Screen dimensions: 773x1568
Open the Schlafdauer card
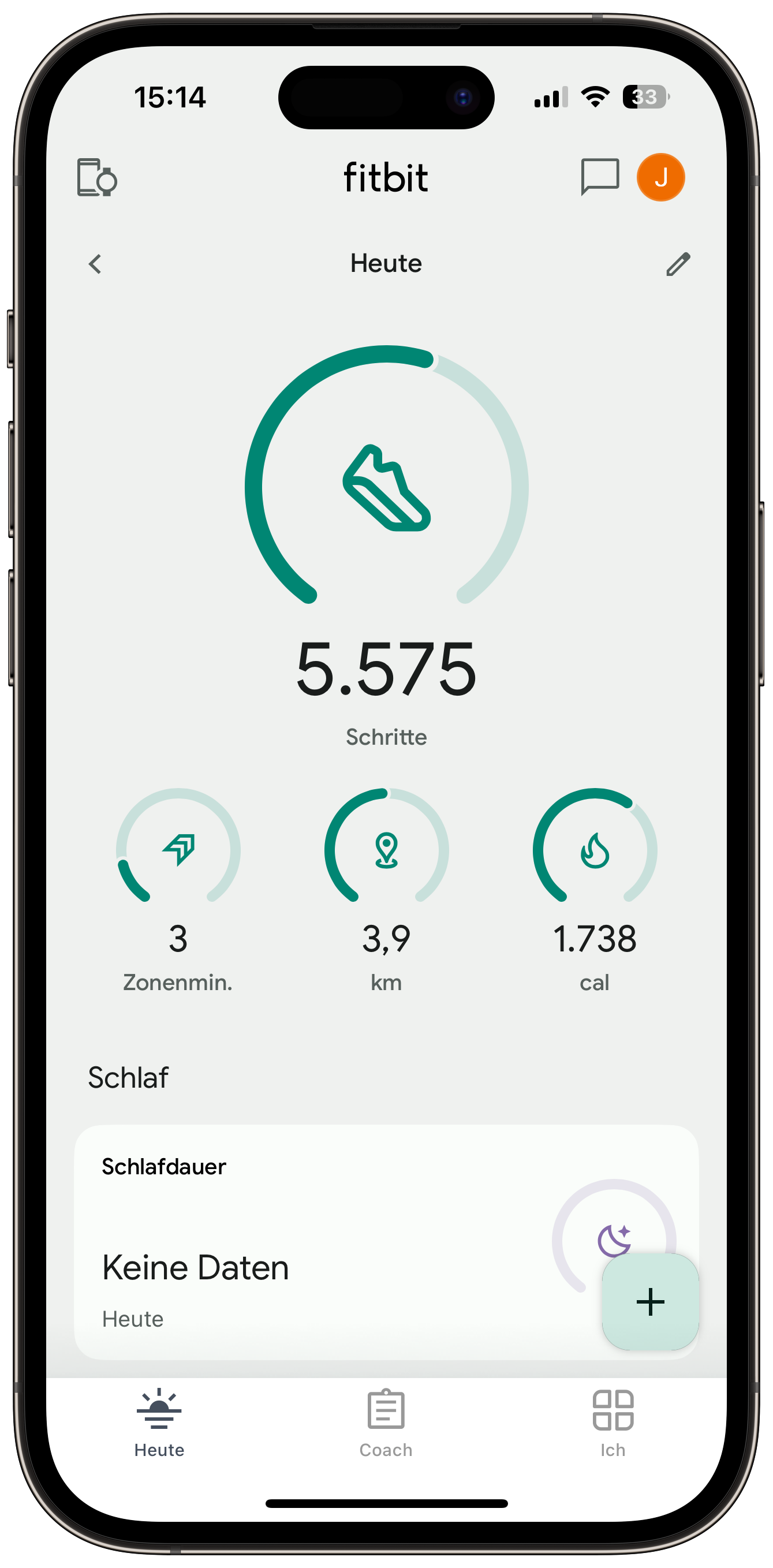point(387,1241)
